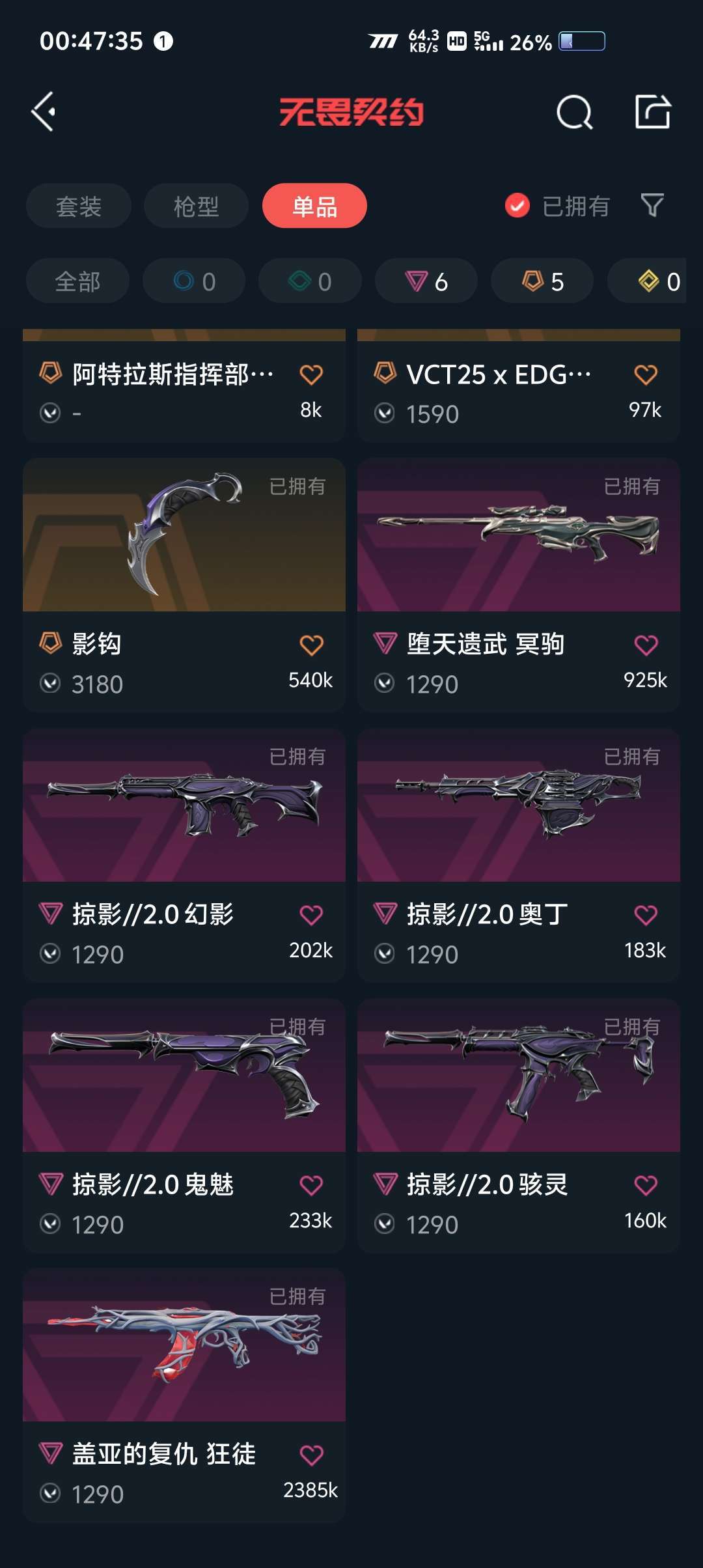Switch to the 枪型 tab
The width and height of the screenshot is (703, 1568).
(196, 206)
